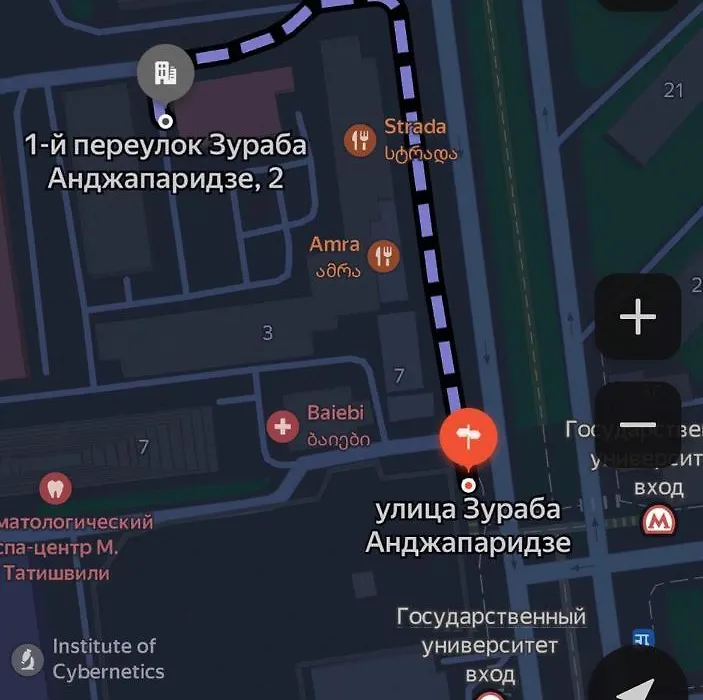Select the Institute of Cybernetics marker

pyautogui.click(x=26, y=659)
